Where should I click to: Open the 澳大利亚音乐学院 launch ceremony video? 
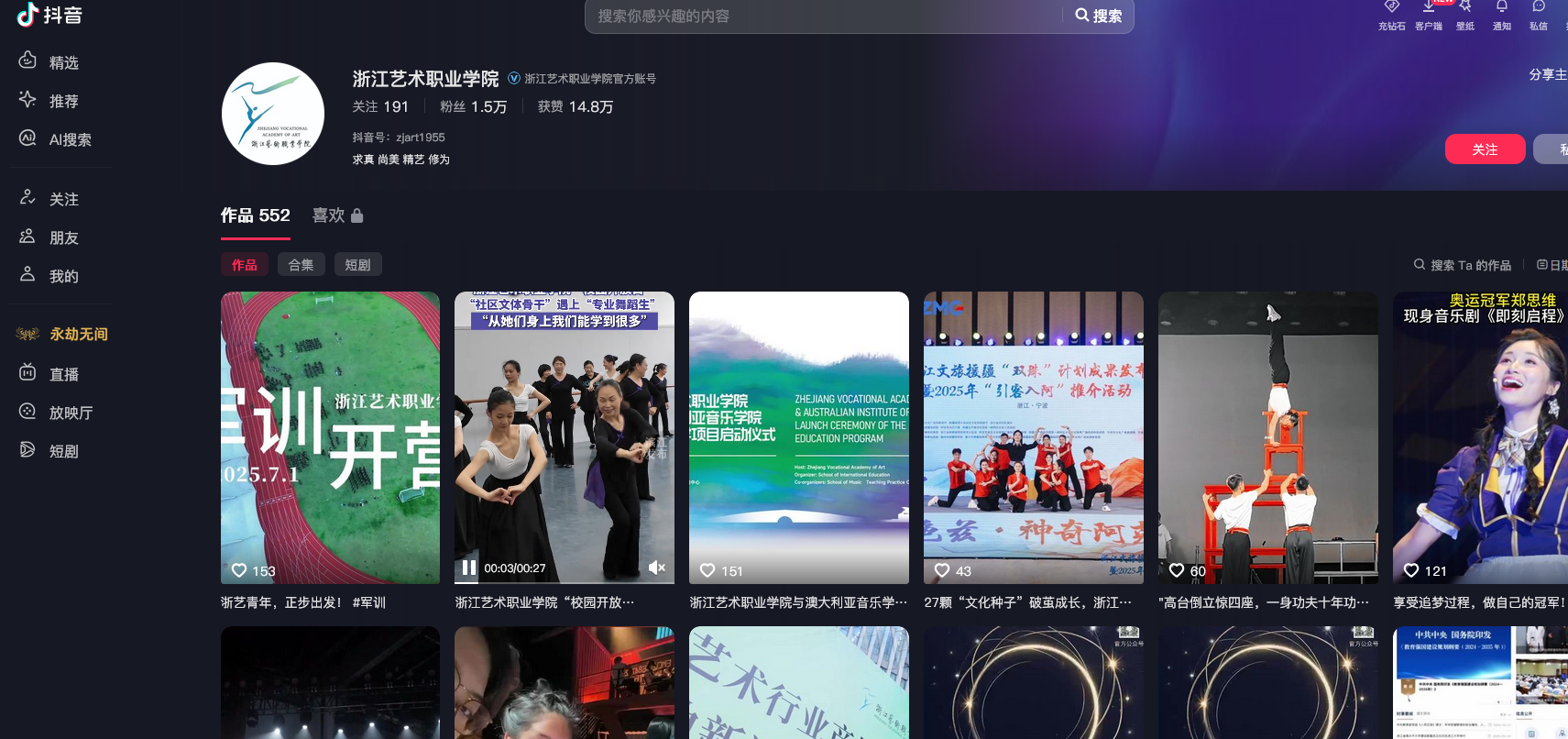coord(798,437)
